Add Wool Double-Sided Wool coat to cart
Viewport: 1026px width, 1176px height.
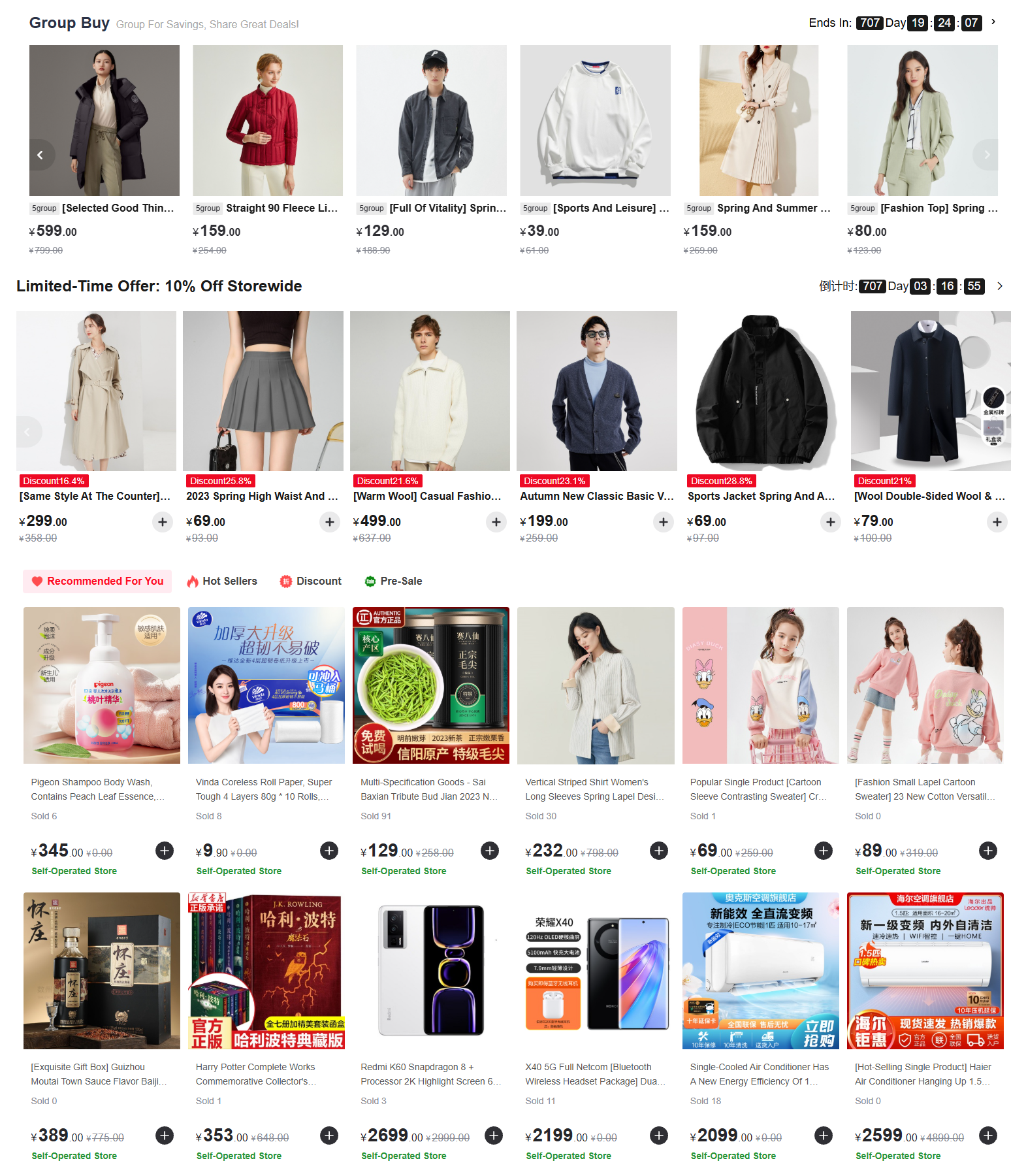tap(997, 522)
